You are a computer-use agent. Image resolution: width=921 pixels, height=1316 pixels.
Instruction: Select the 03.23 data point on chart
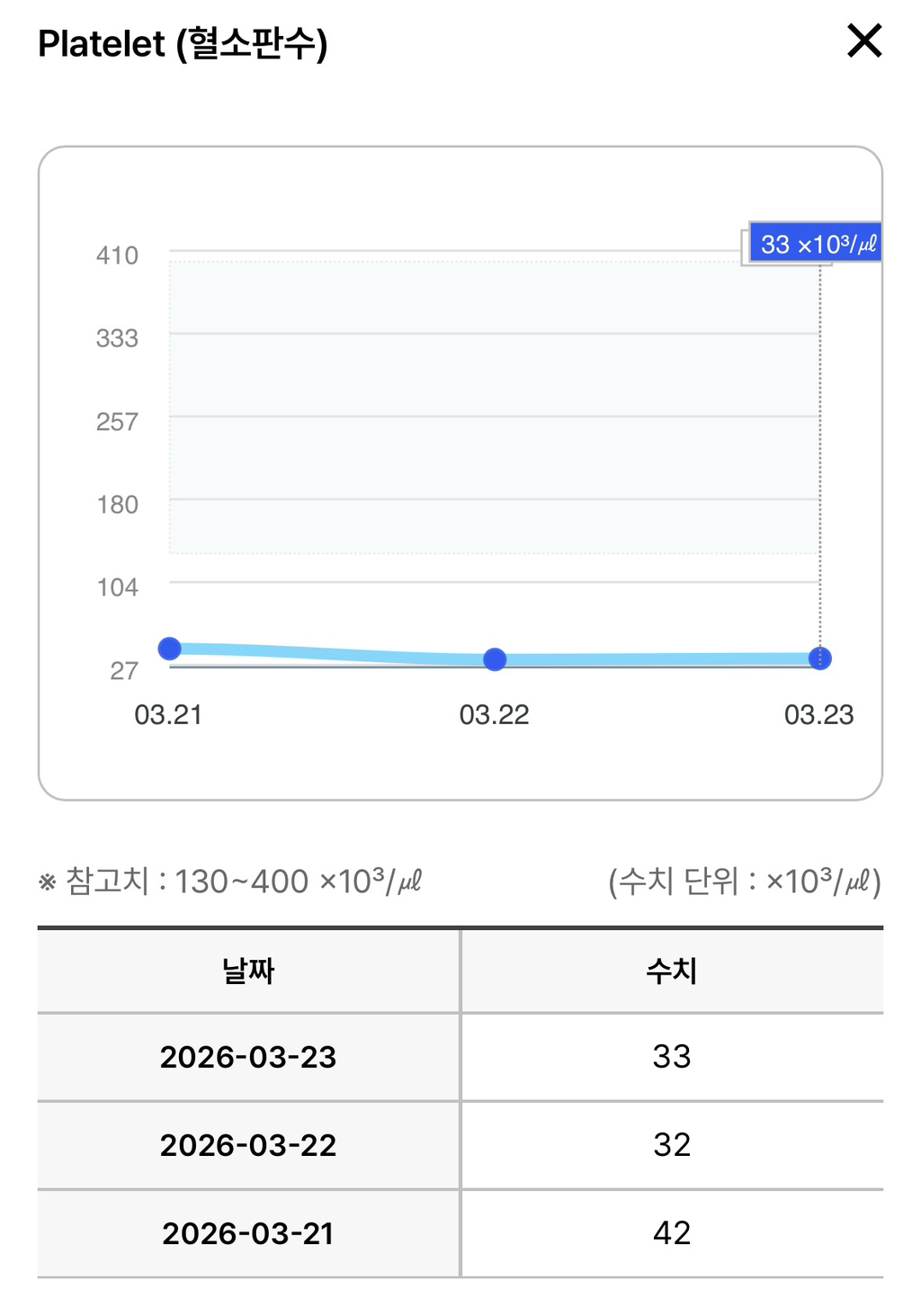(819, 658)
